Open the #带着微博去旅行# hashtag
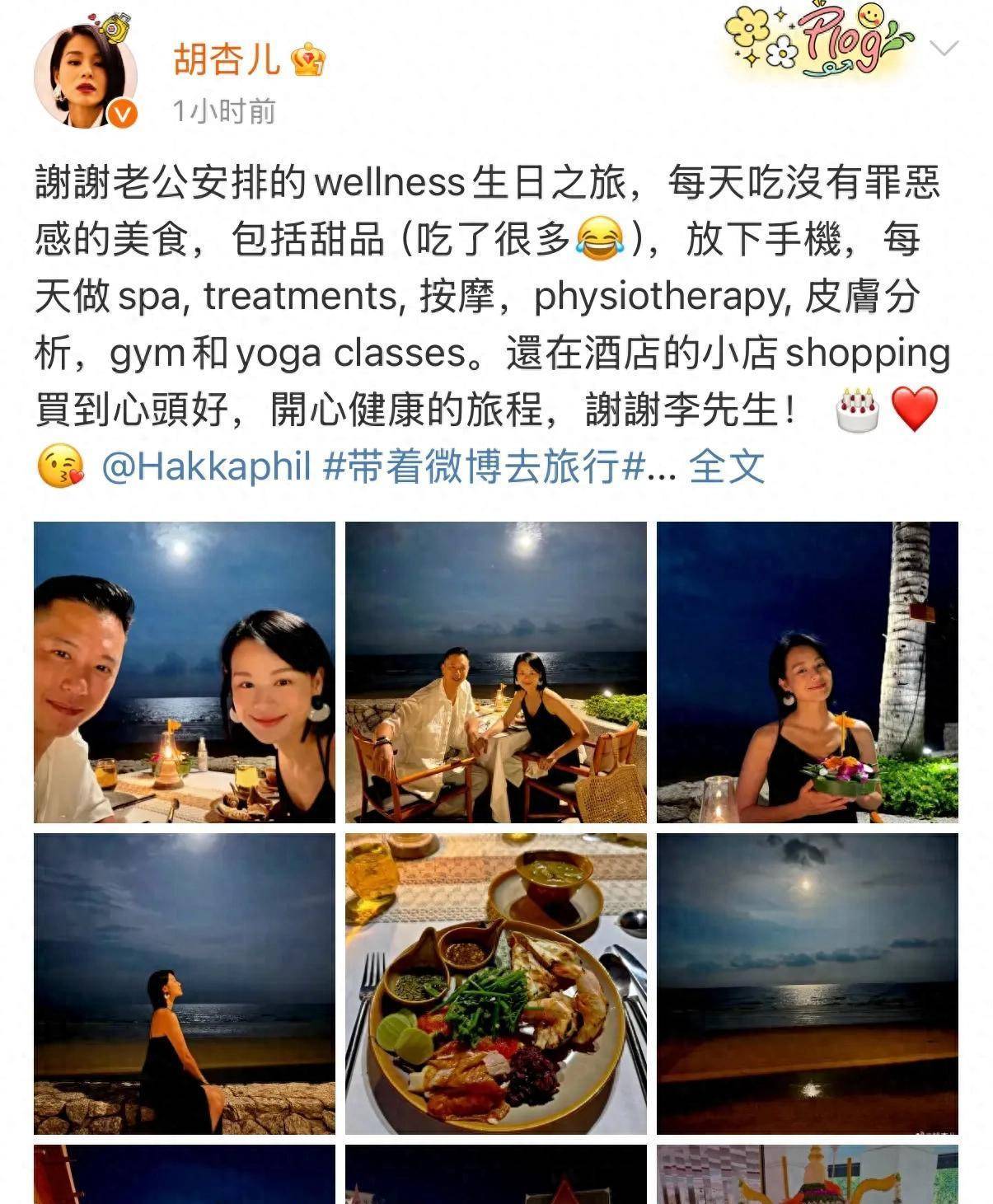This screenshot has width=993, height=1204. (483, 467)
